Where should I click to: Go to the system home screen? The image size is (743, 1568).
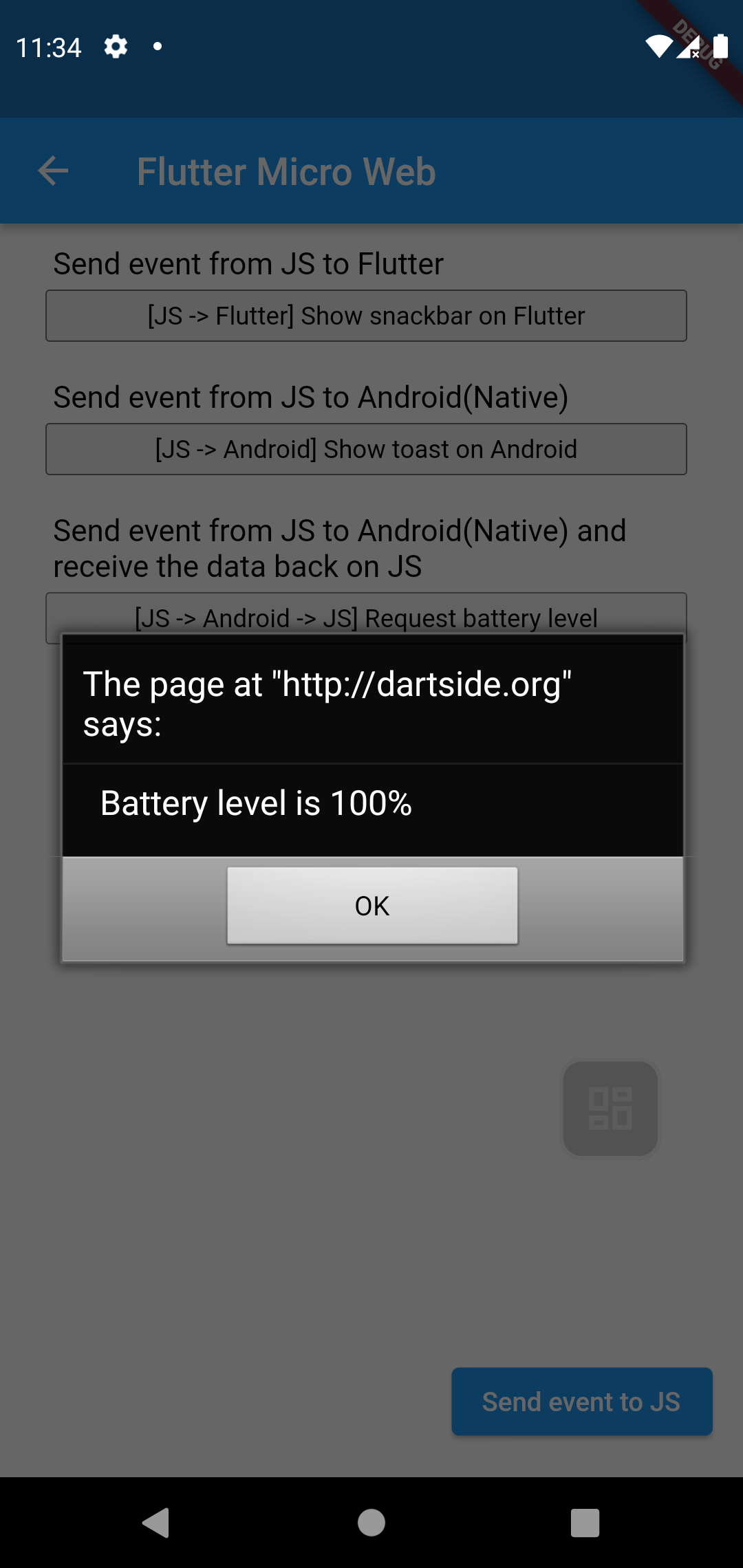[371, 1523]
